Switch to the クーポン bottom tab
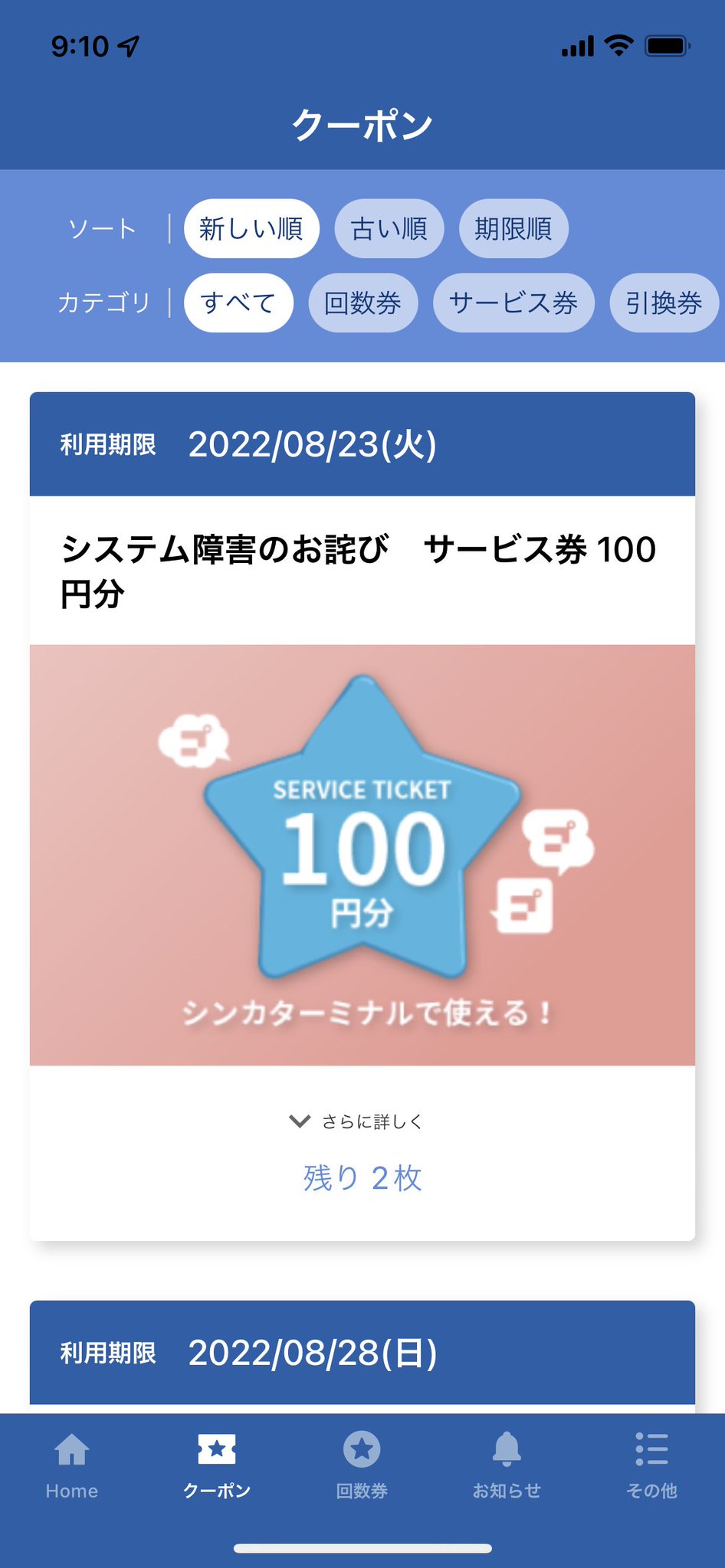 (x=217, y=1467)
